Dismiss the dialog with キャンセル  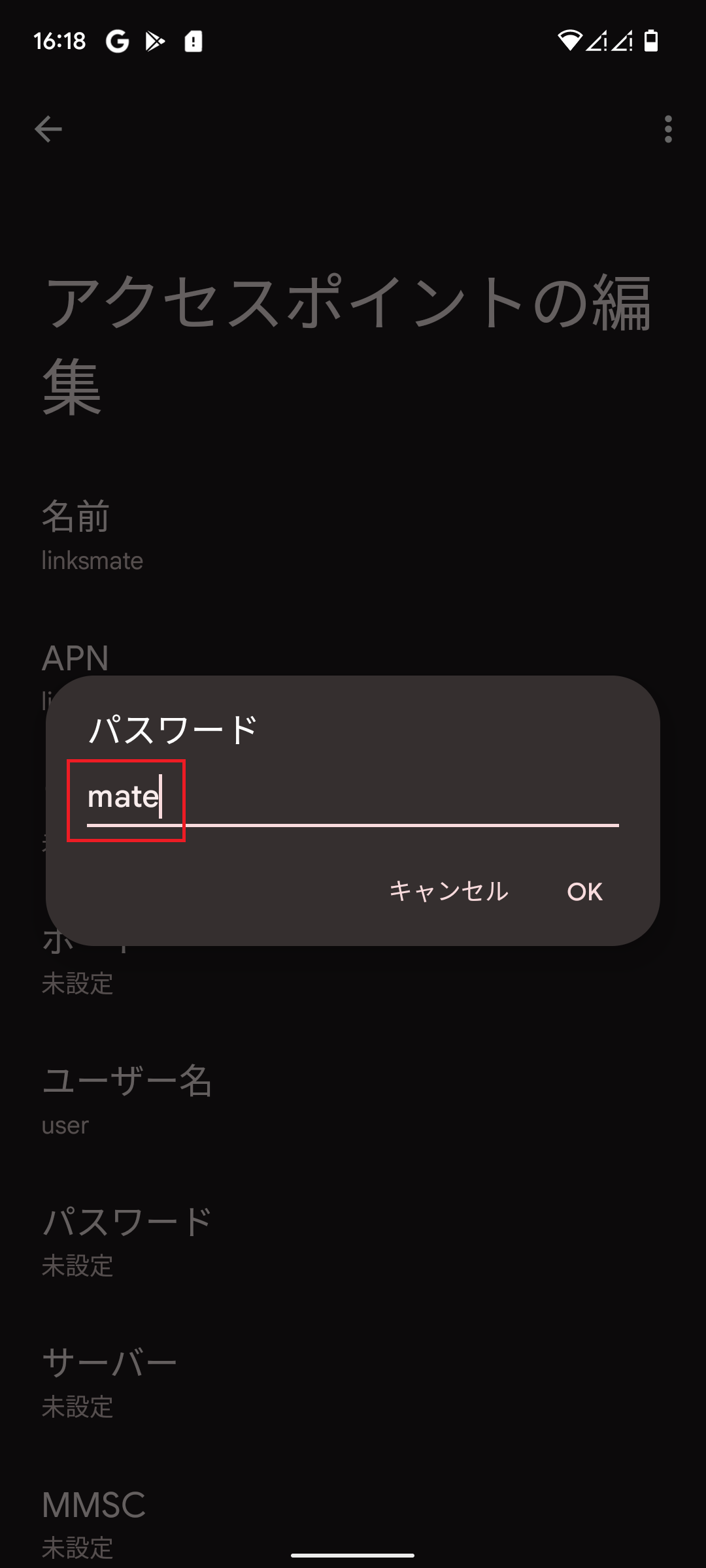(448, 892)
